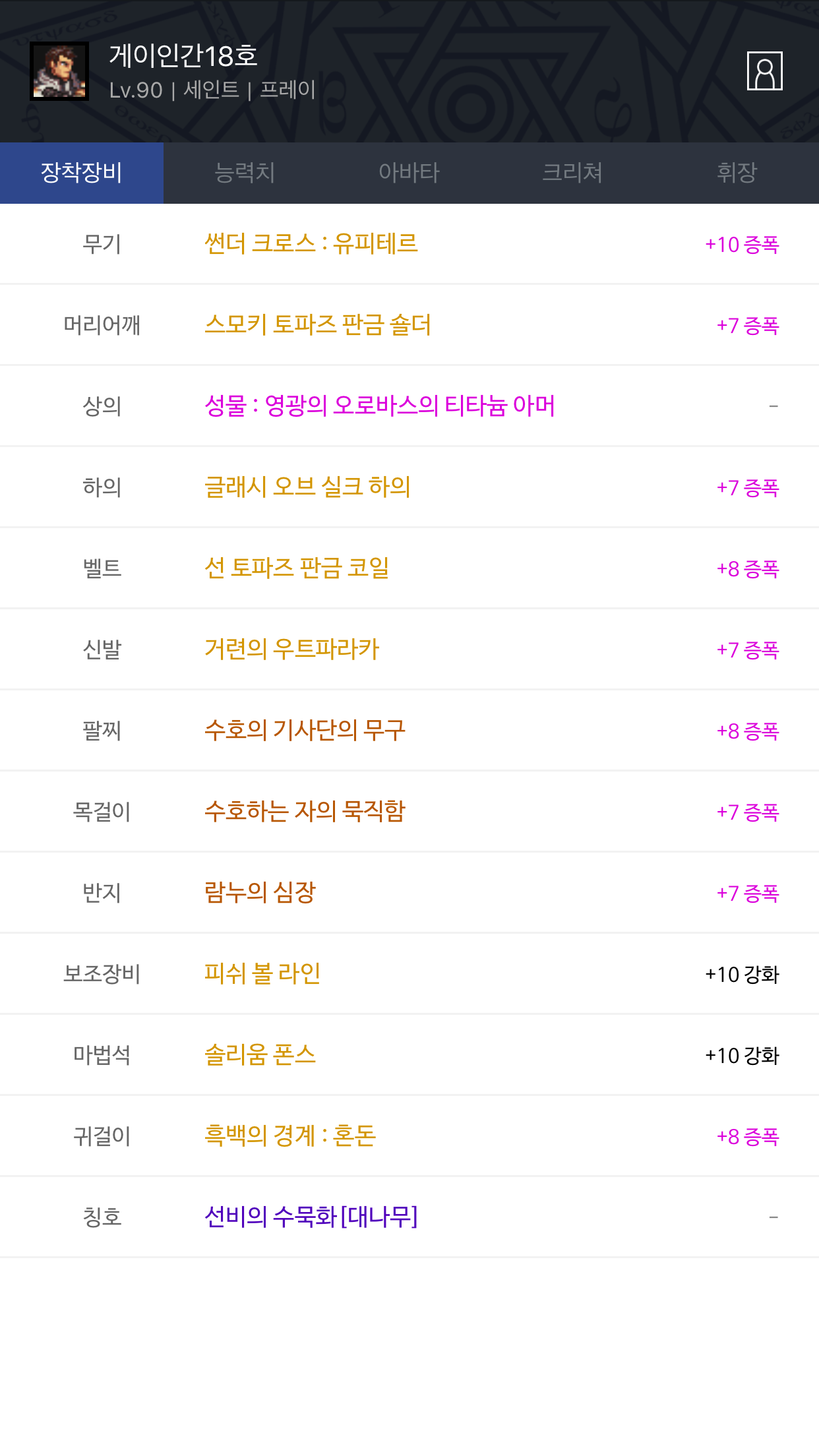The width and height of the screenshot is (819, 1456).
Task: Switch to the 크리쳐 tab
Action: click(x=572, y=173)
